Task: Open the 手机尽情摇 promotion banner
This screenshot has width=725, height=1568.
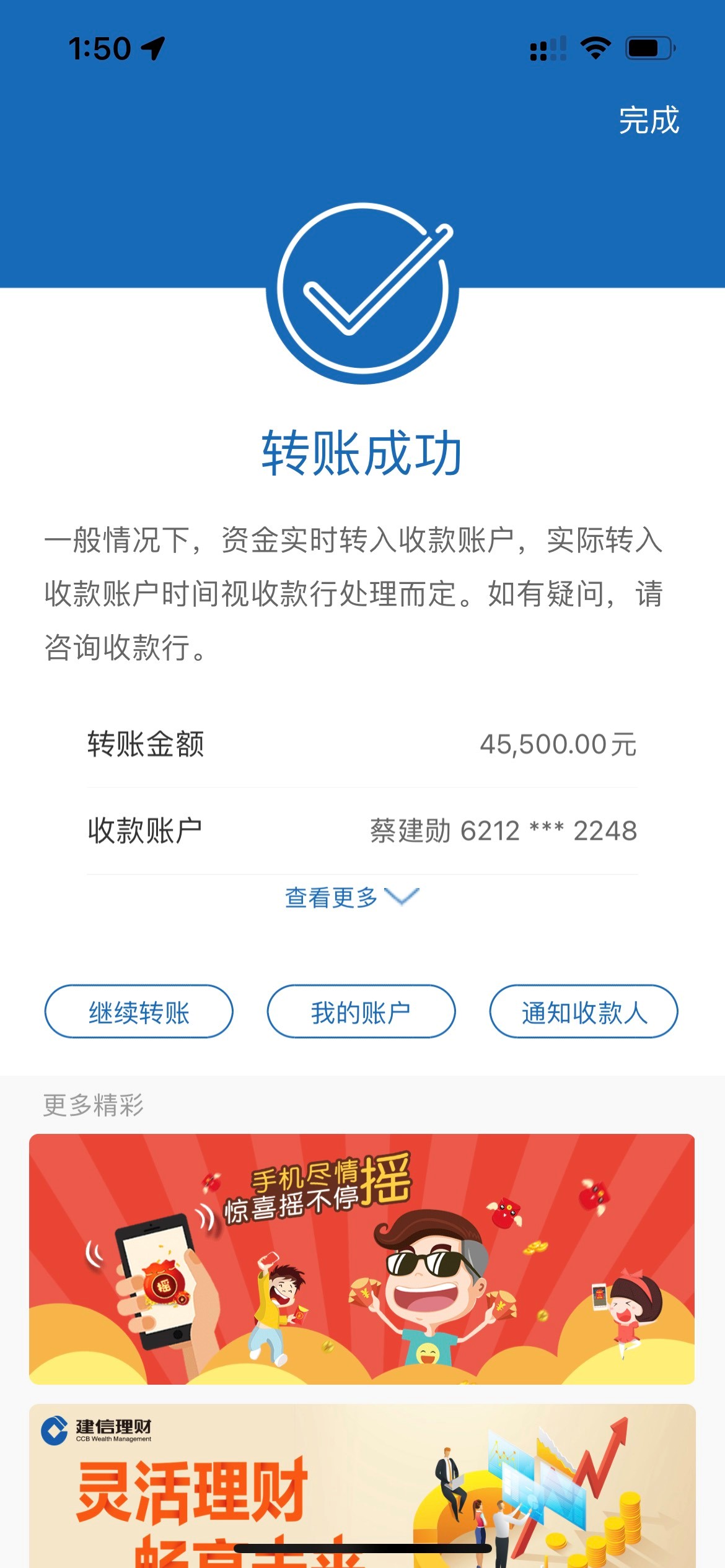Action: pos(362,1260)
